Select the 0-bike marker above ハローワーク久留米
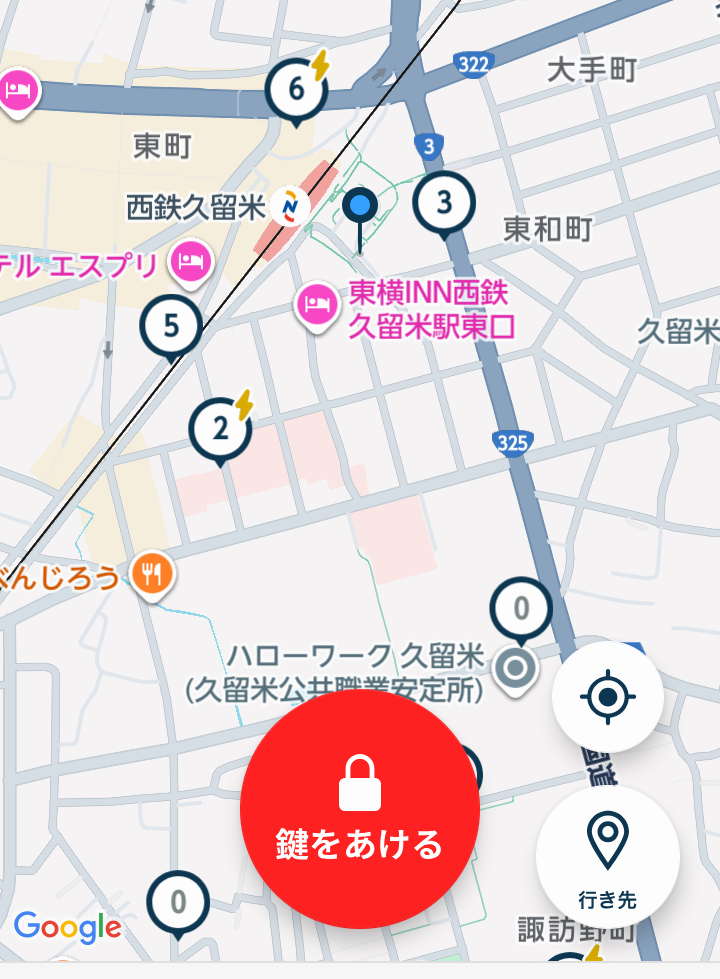Screen dimensions: 720x979 pos(521,608)
